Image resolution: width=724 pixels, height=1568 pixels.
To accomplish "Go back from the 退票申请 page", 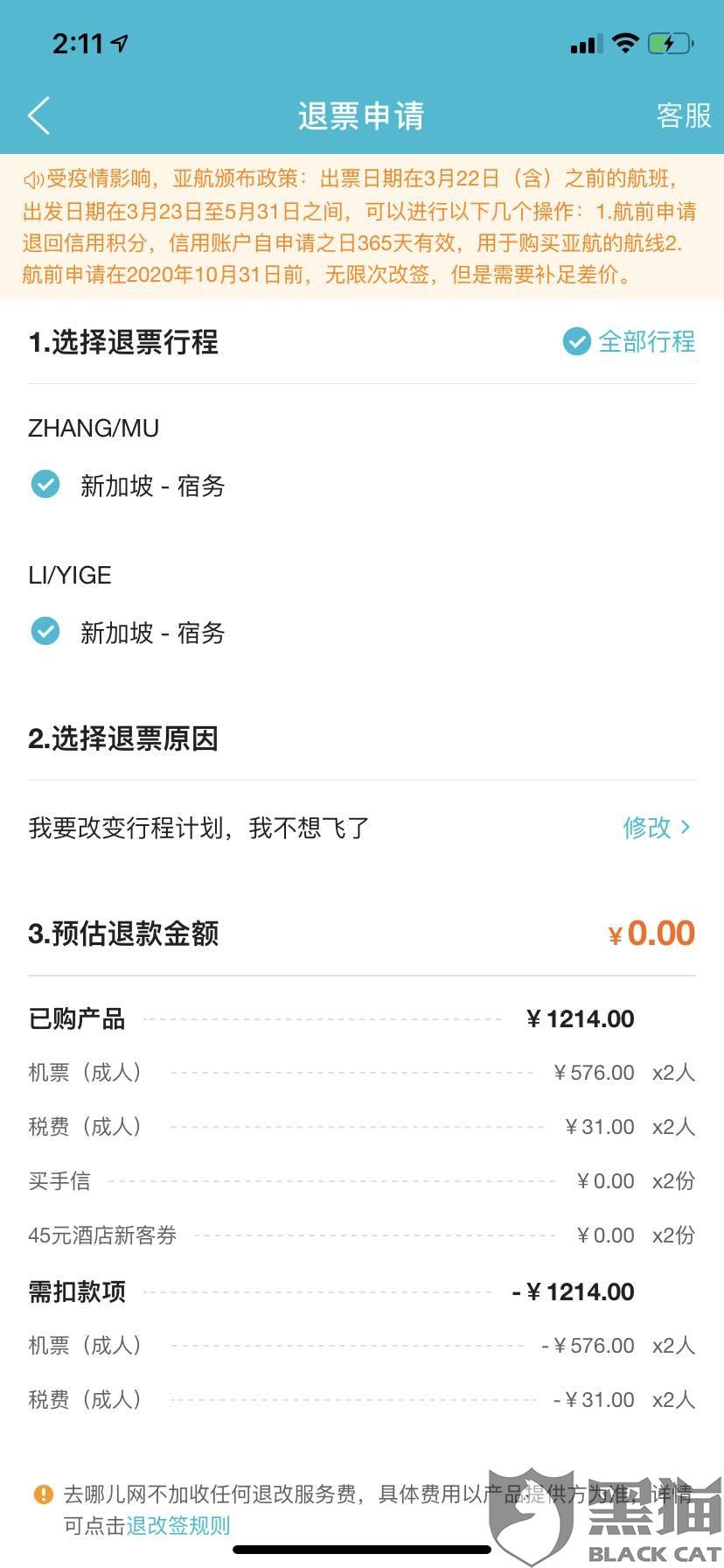I will (x=38, y=115).
